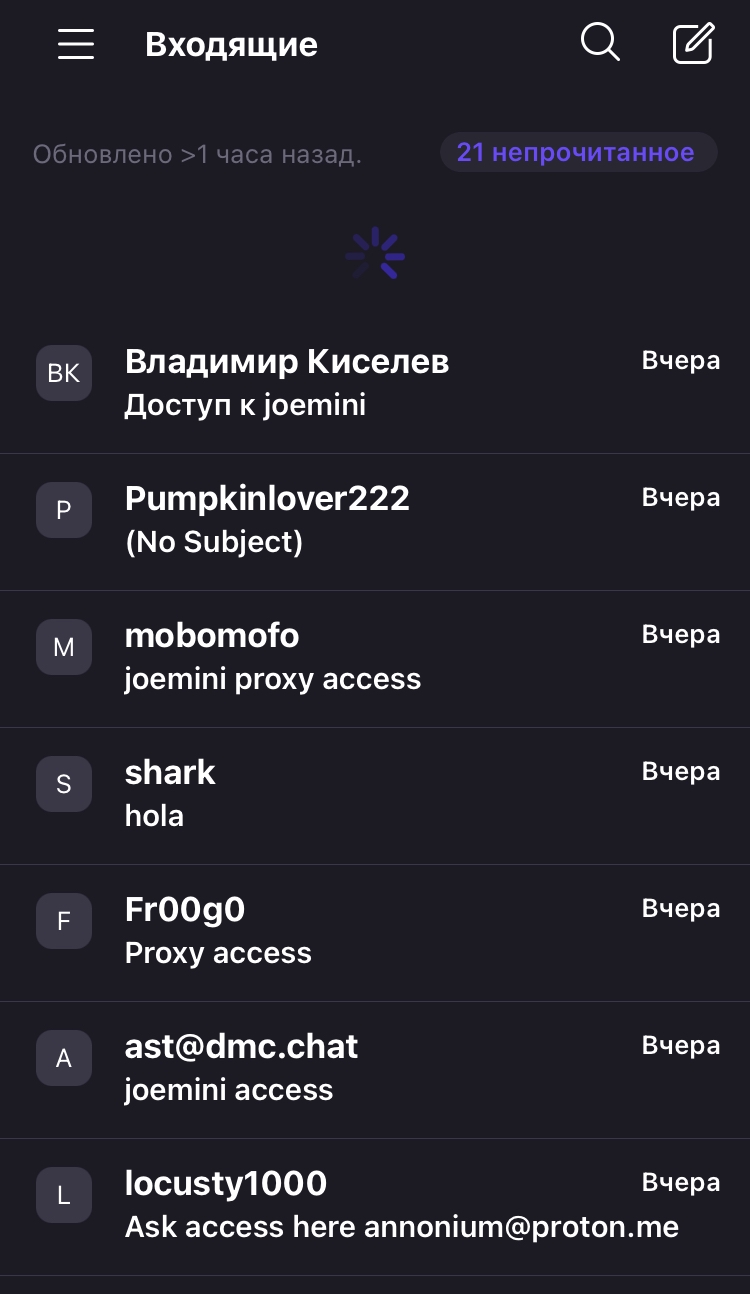Open Pumpkinlover222's No Subject email
This screenshot has height=1294, width=750.
coord(375,522)
